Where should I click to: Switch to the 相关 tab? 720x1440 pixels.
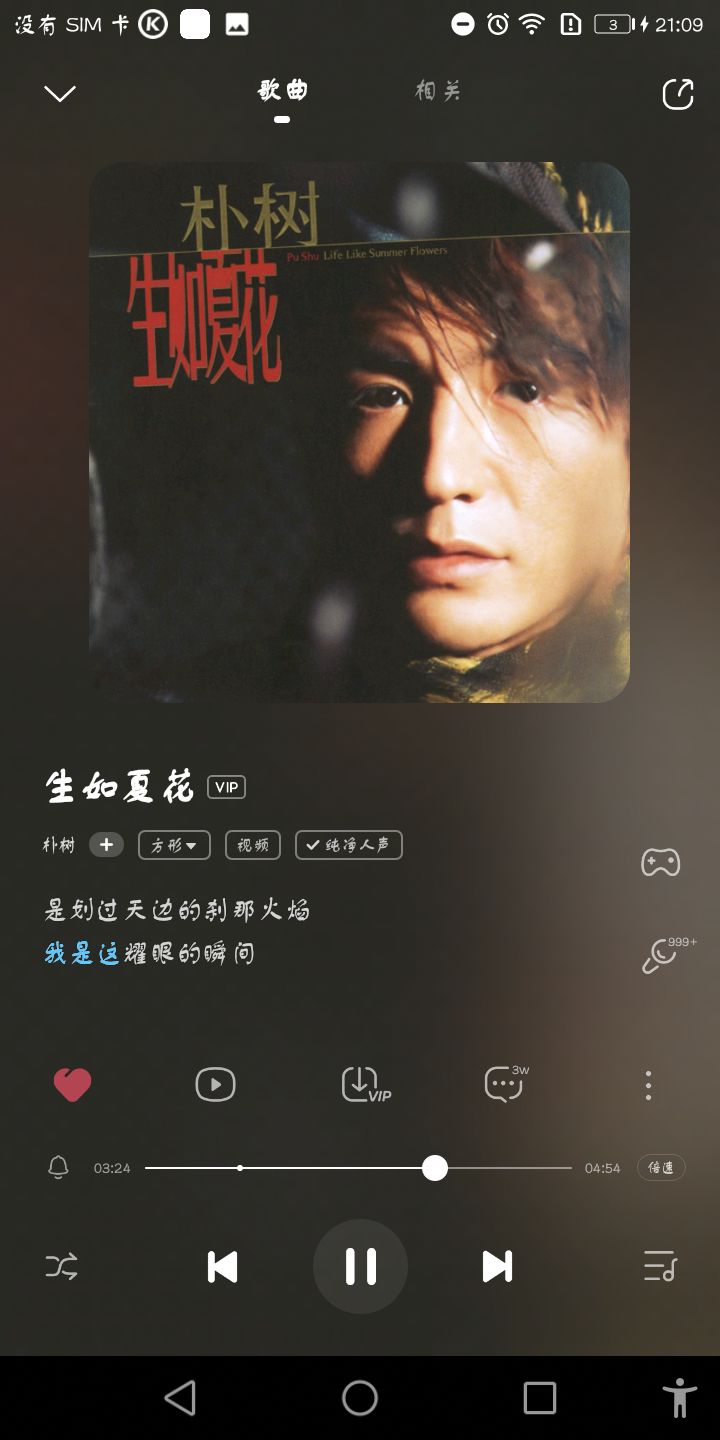point(438,91)
